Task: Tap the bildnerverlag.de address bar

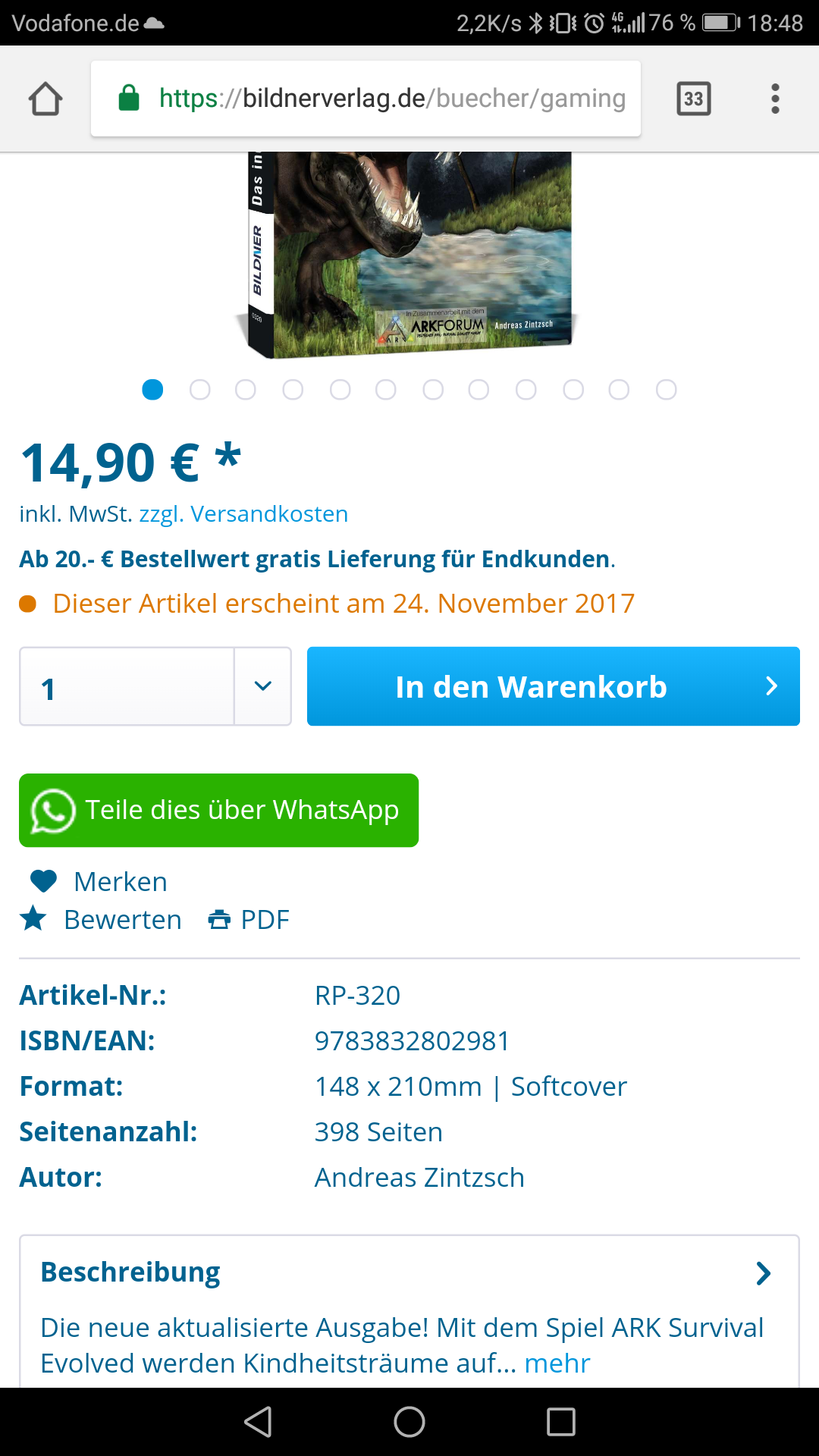Action: [366, 99]
